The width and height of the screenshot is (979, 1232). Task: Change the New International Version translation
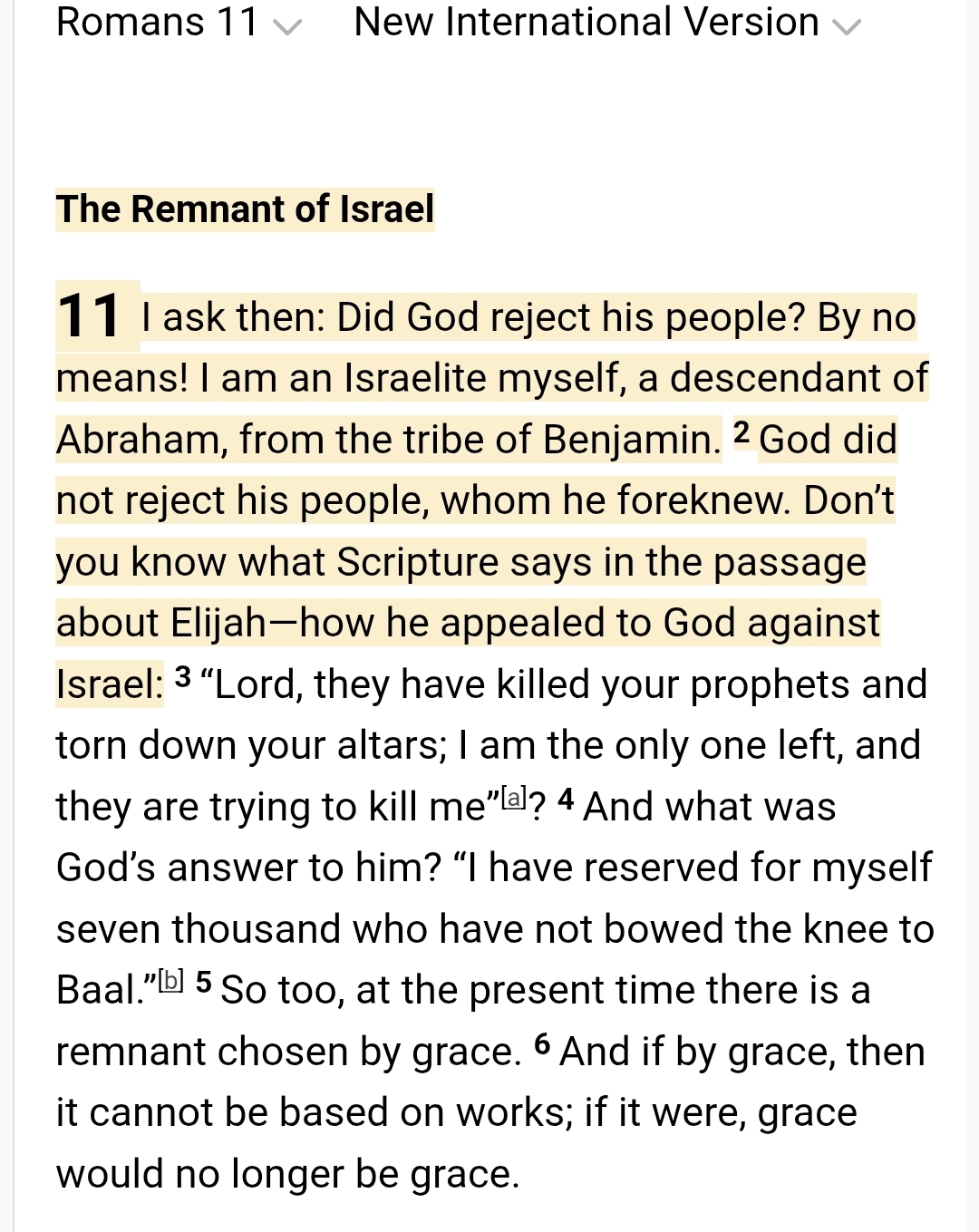pos(606,22)
